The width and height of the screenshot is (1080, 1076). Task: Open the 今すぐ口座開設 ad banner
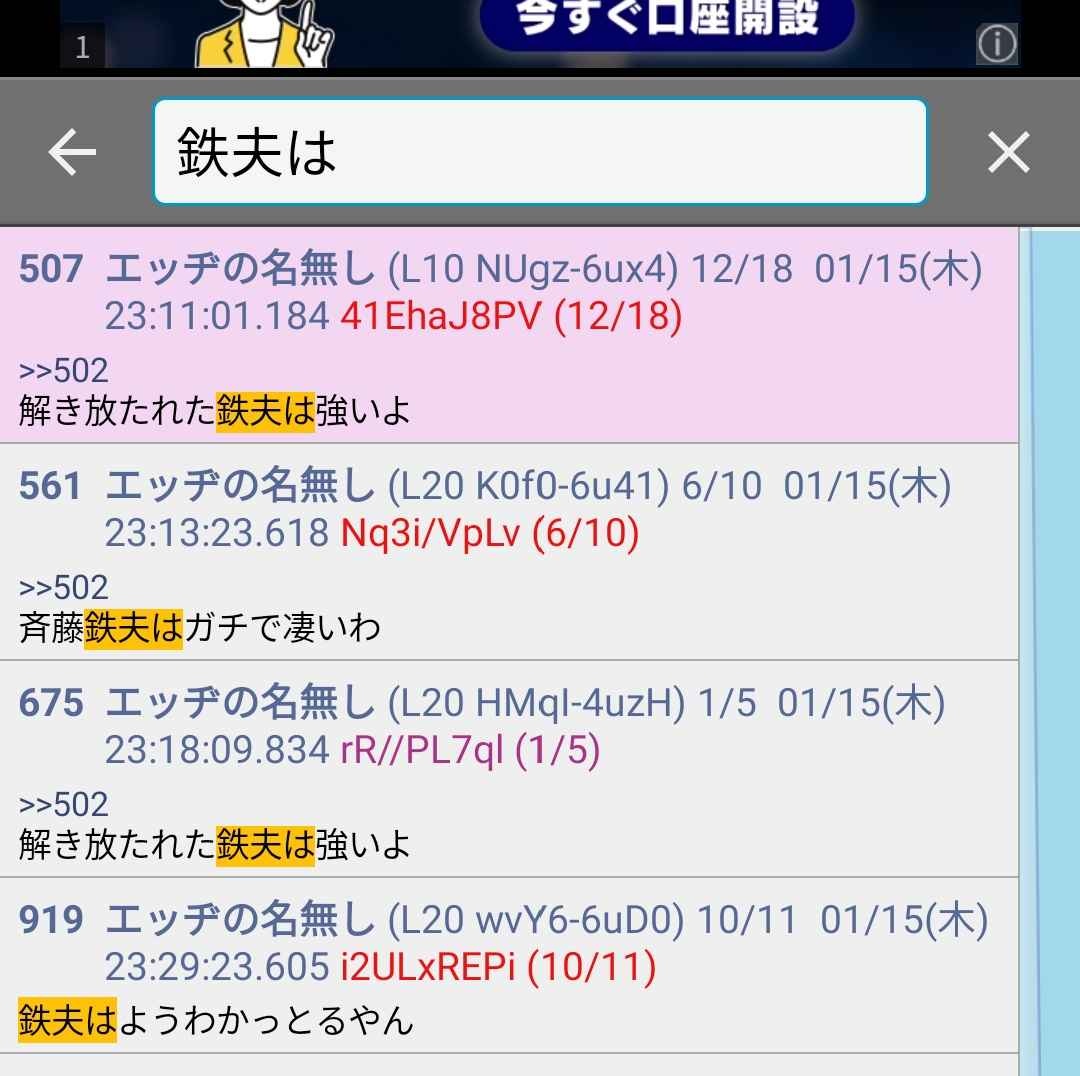tap(667, 20)
